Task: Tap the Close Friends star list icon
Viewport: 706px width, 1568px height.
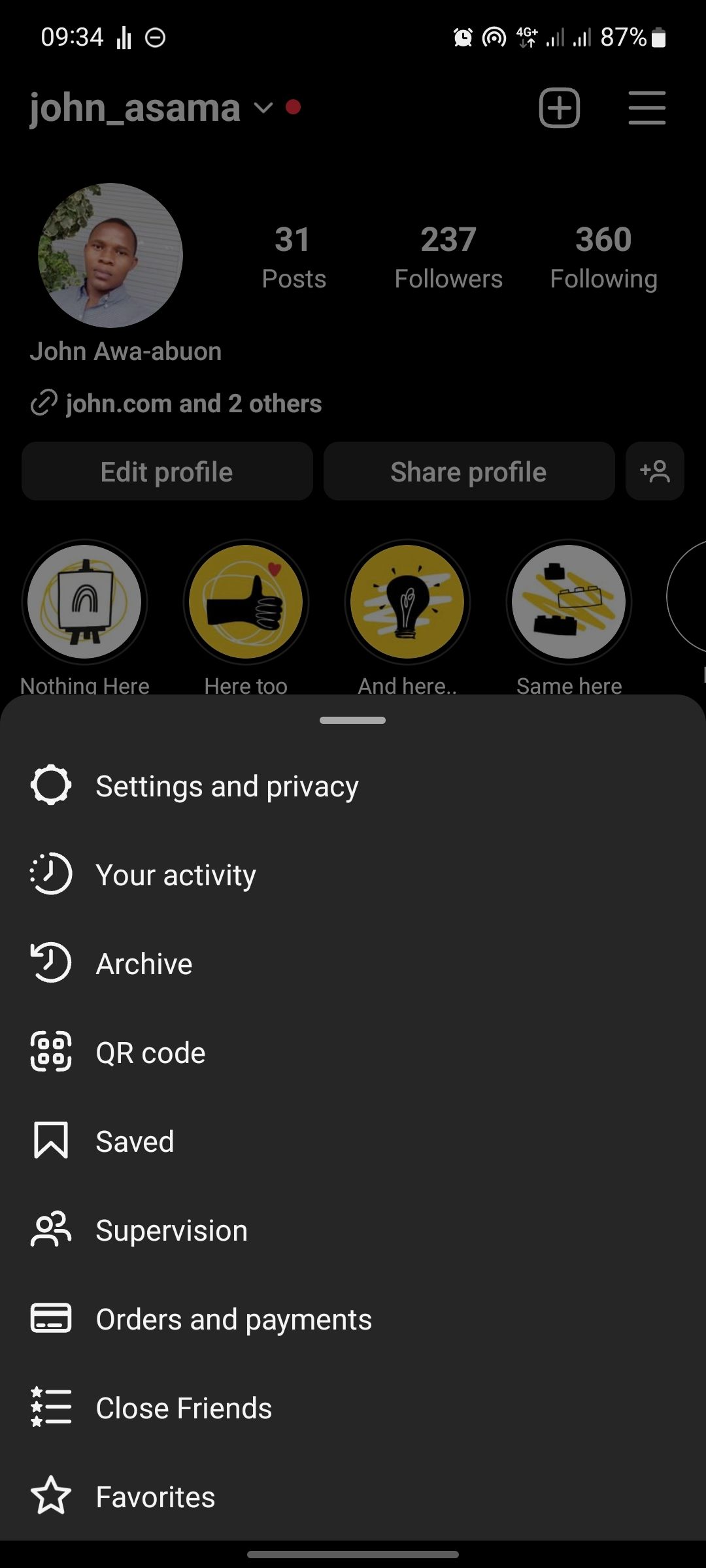Action: [x=50, y=1407]
